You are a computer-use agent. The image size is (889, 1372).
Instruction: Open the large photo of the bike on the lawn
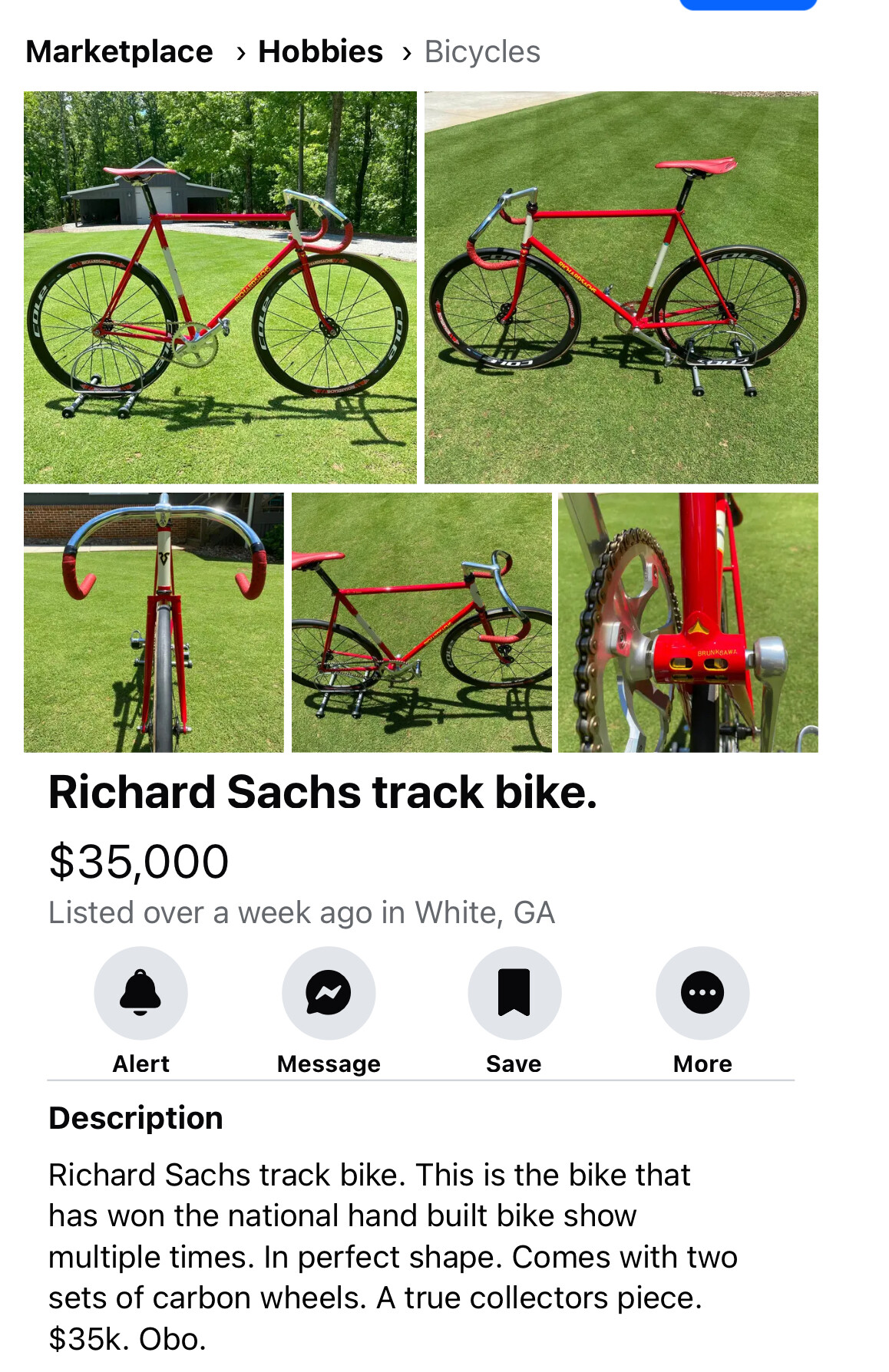click(621, 288)
